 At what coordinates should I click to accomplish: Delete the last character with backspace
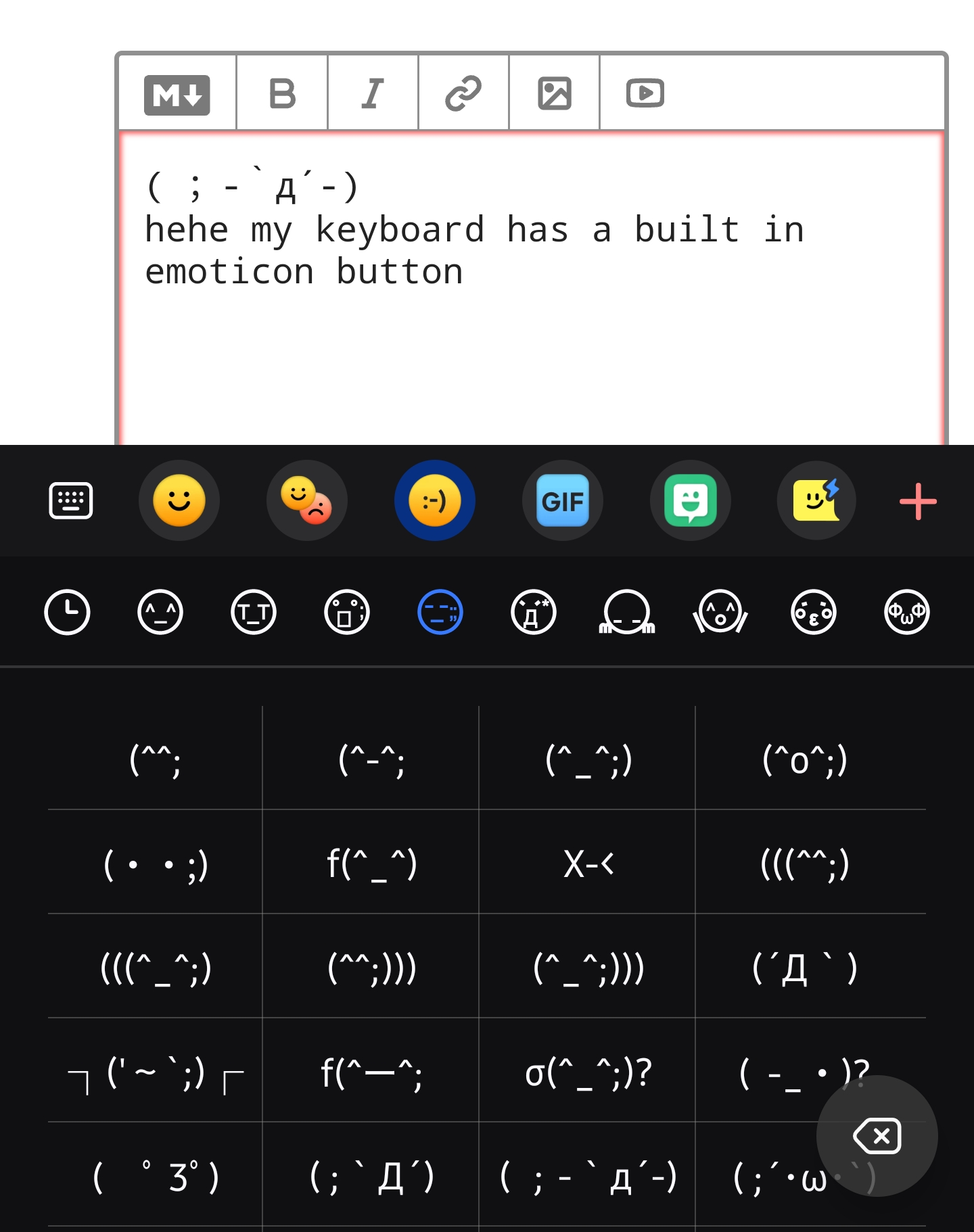[877, 1136]
